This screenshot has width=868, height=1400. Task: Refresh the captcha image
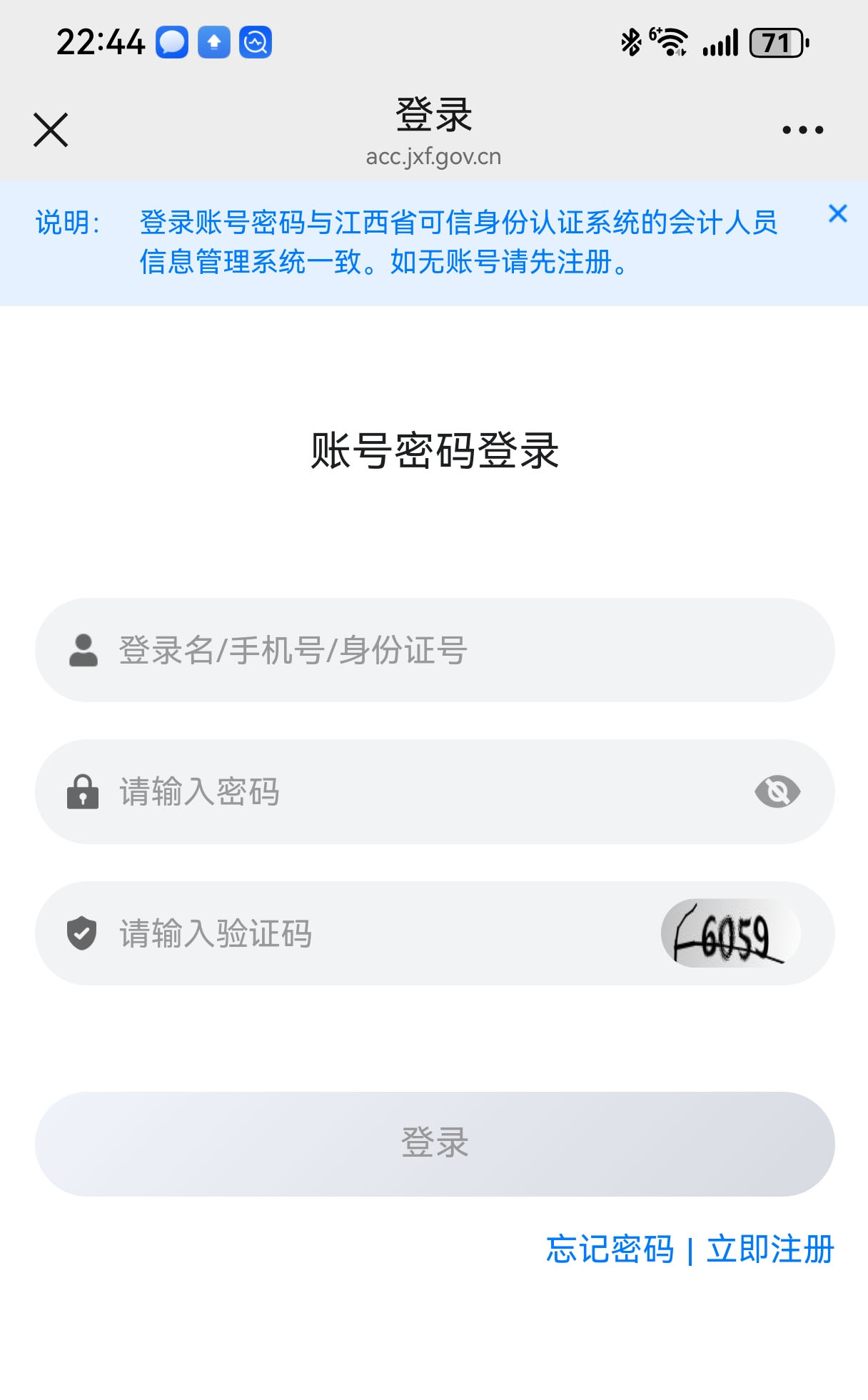pos(730,933)
